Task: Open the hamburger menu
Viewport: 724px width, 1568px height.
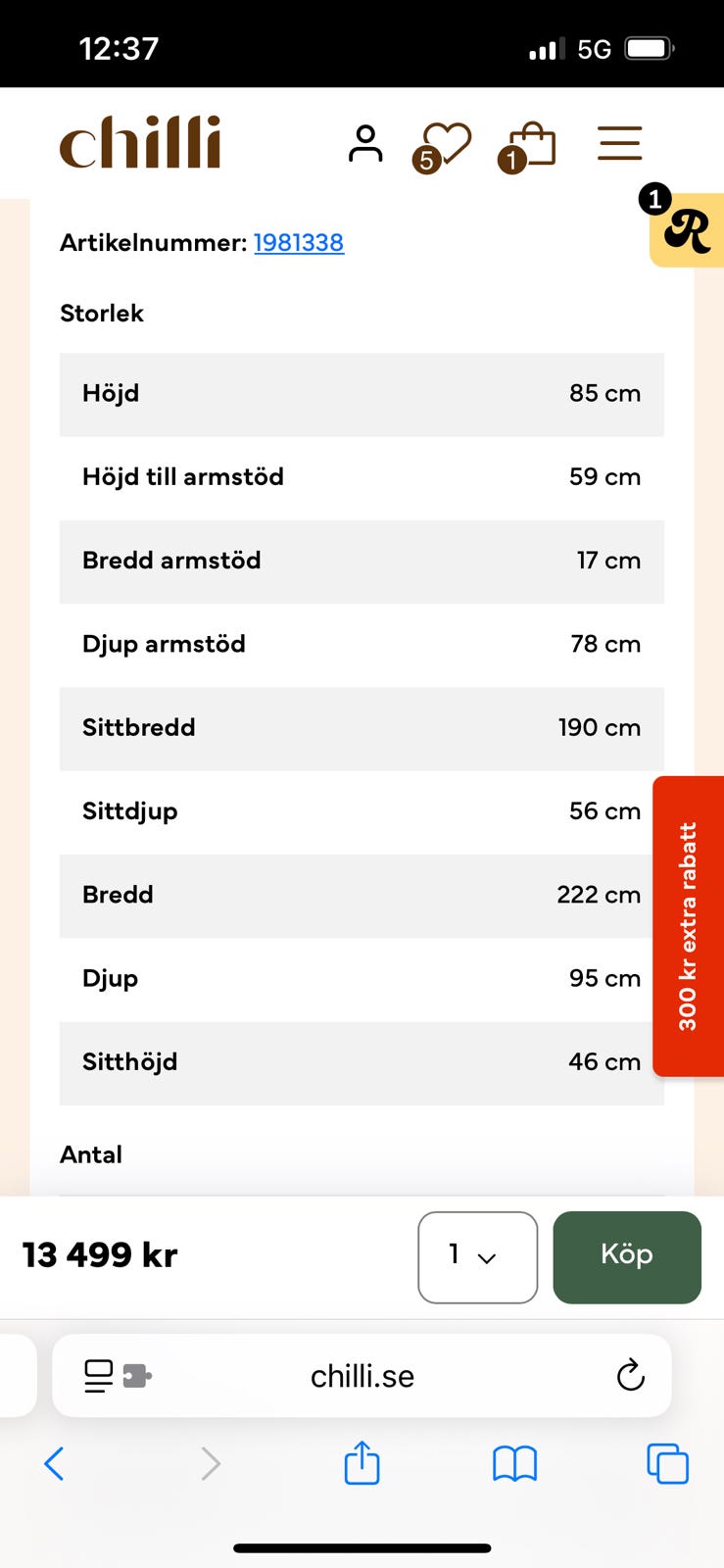Action: (x=620, y=143)
